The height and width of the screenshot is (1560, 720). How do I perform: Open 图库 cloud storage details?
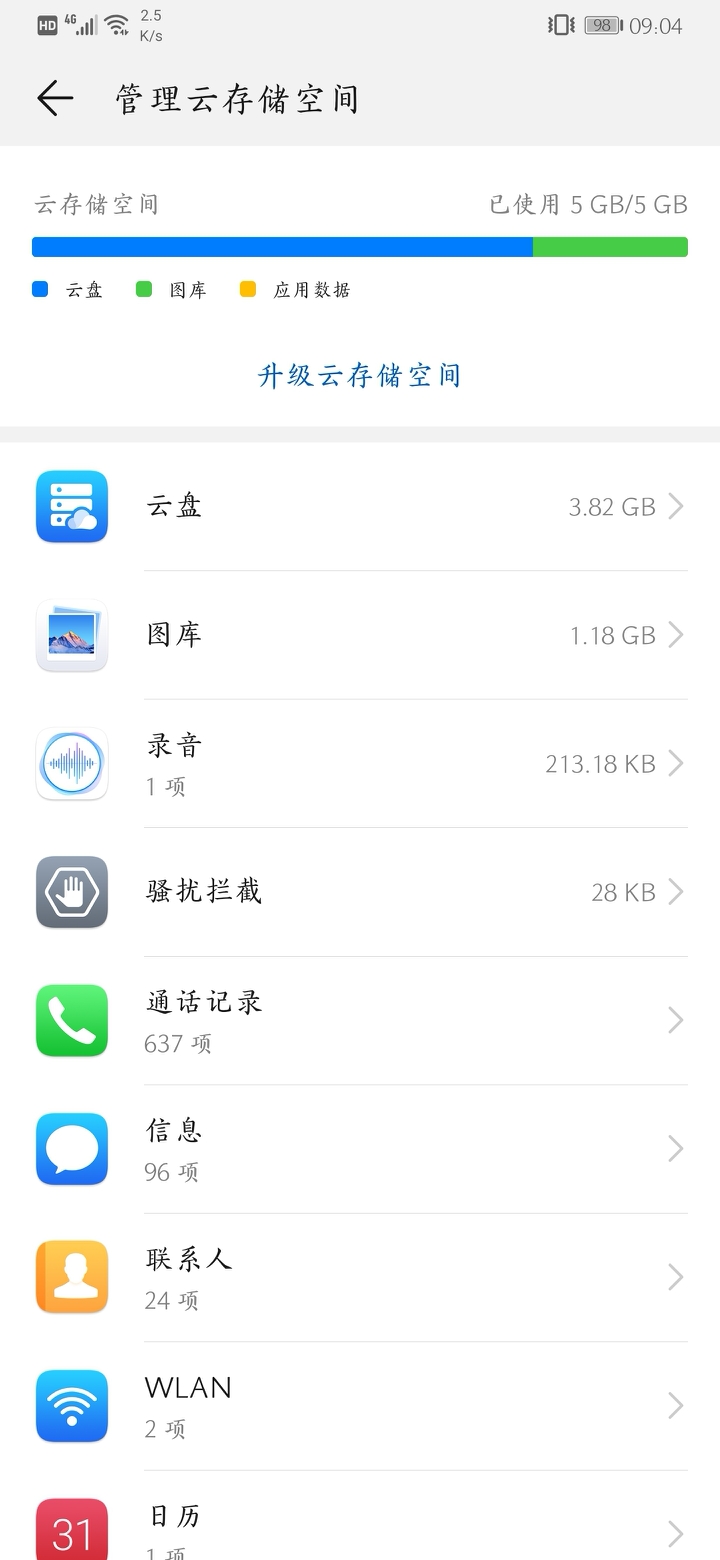click(360, 635)
